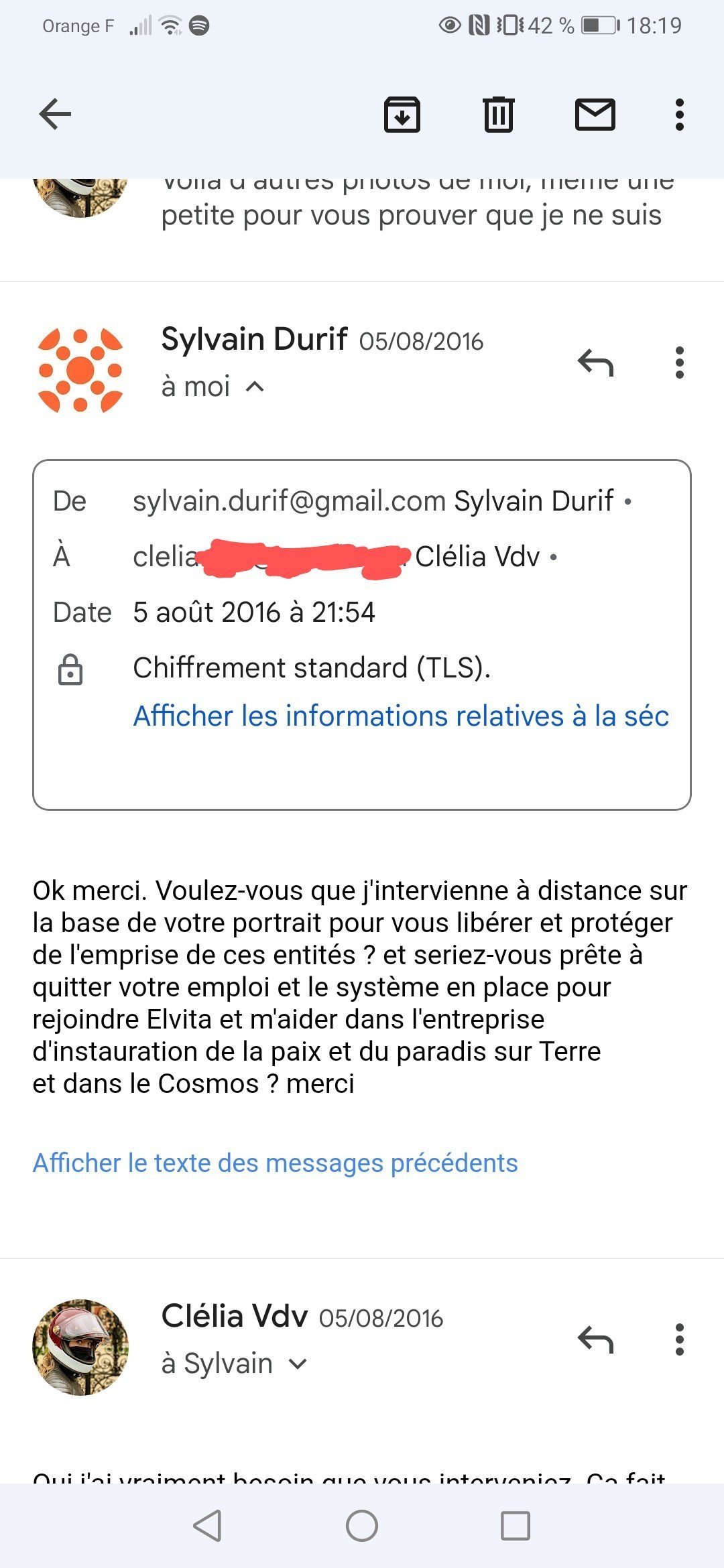Tap Sylvain Durif's orange avatar
The height and width of the screenshot is (1568, 724).
[80, 369]
